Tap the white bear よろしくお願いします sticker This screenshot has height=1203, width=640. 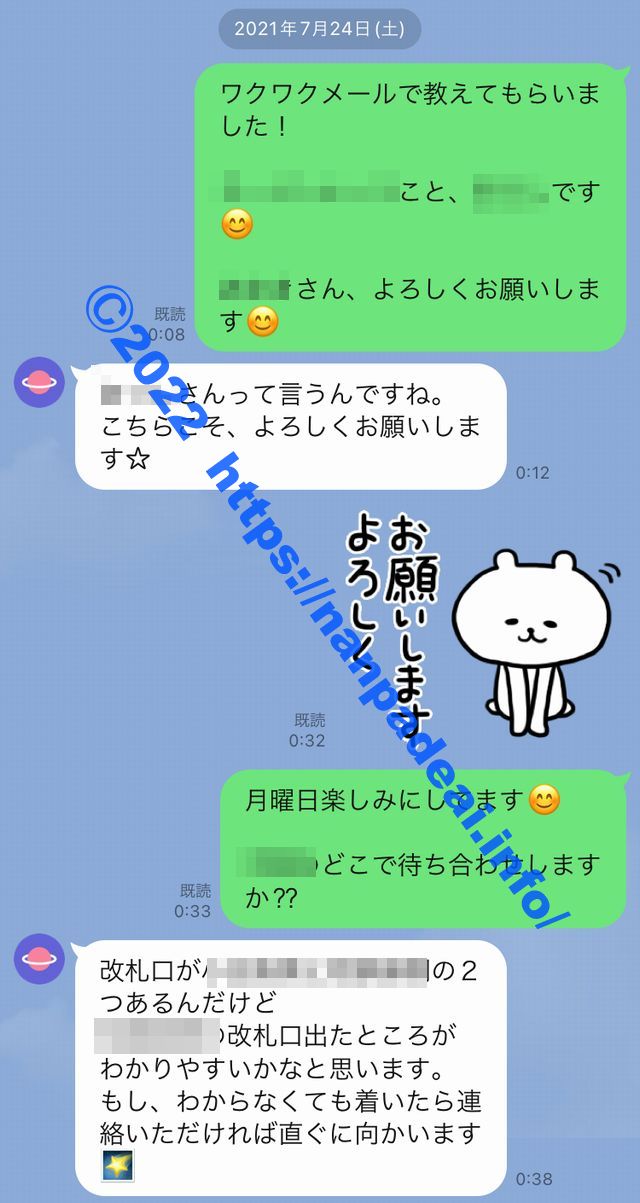pos(470,620)
